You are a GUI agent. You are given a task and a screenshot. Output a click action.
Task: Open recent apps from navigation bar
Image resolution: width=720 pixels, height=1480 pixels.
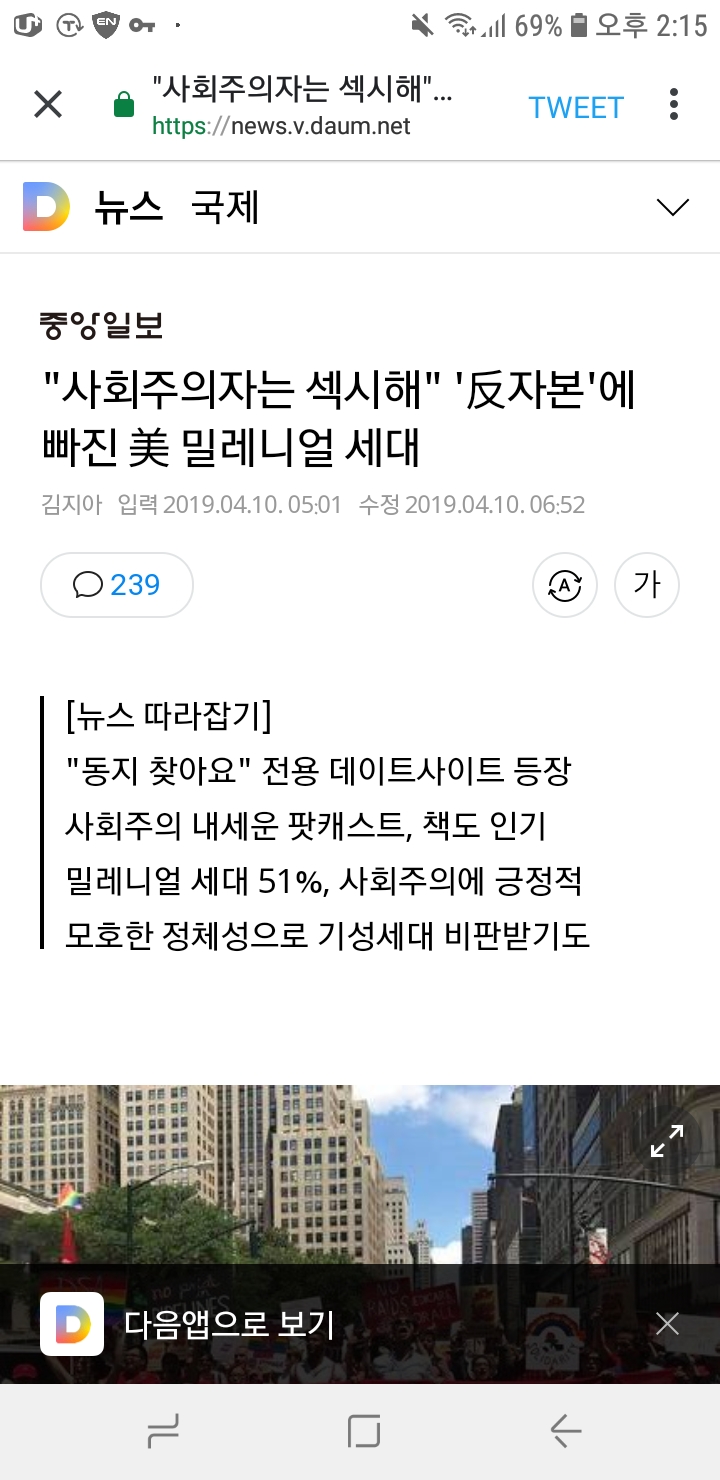(x=162, y=1432)
